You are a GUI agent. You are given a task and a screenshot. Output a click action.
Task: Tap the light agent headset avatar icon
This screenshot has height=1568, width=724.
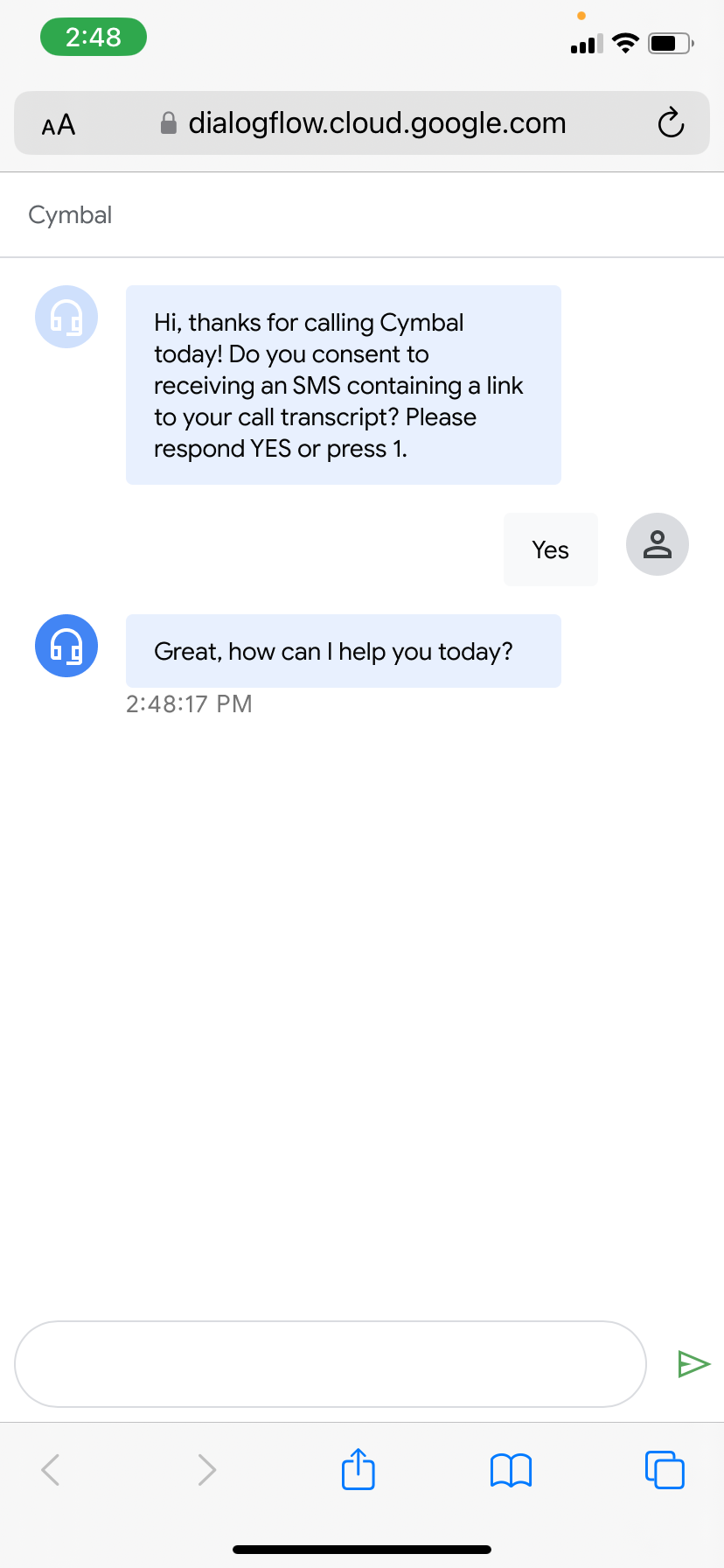(x=66, y=317)
